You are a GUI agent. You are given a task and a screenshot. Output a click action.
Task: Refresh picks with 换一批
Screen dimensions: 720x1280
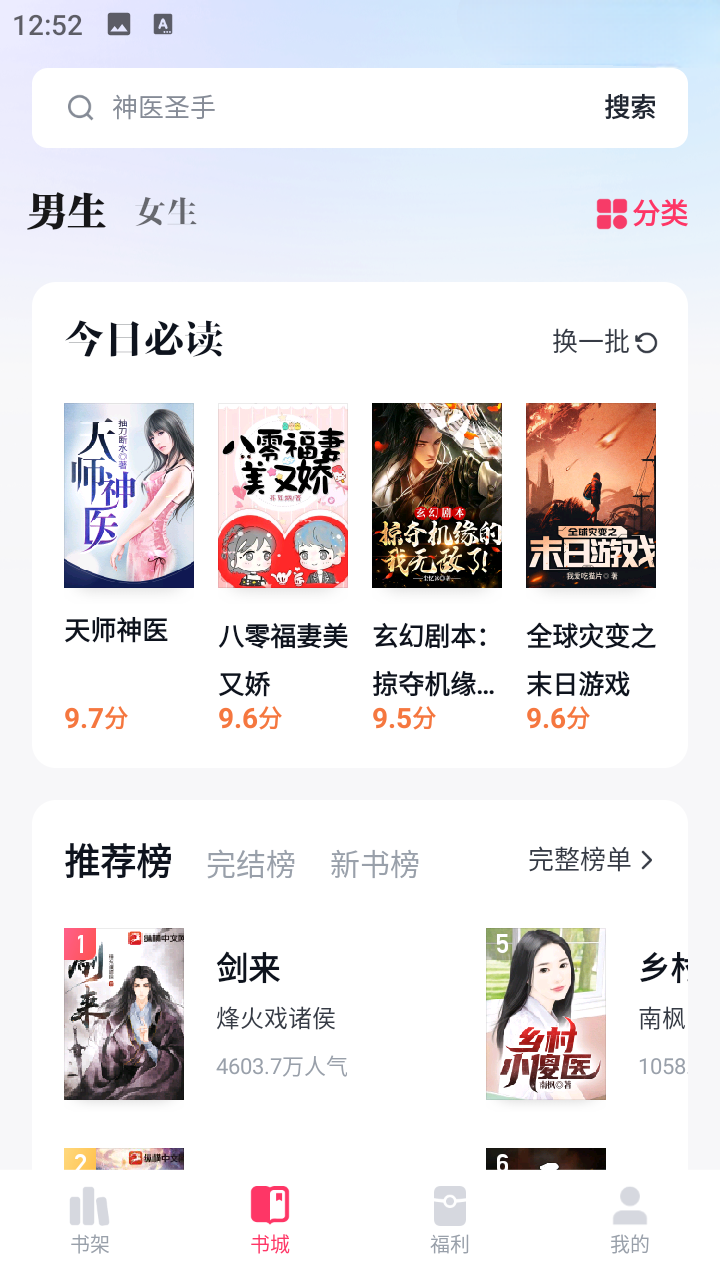tap(605, 342)
